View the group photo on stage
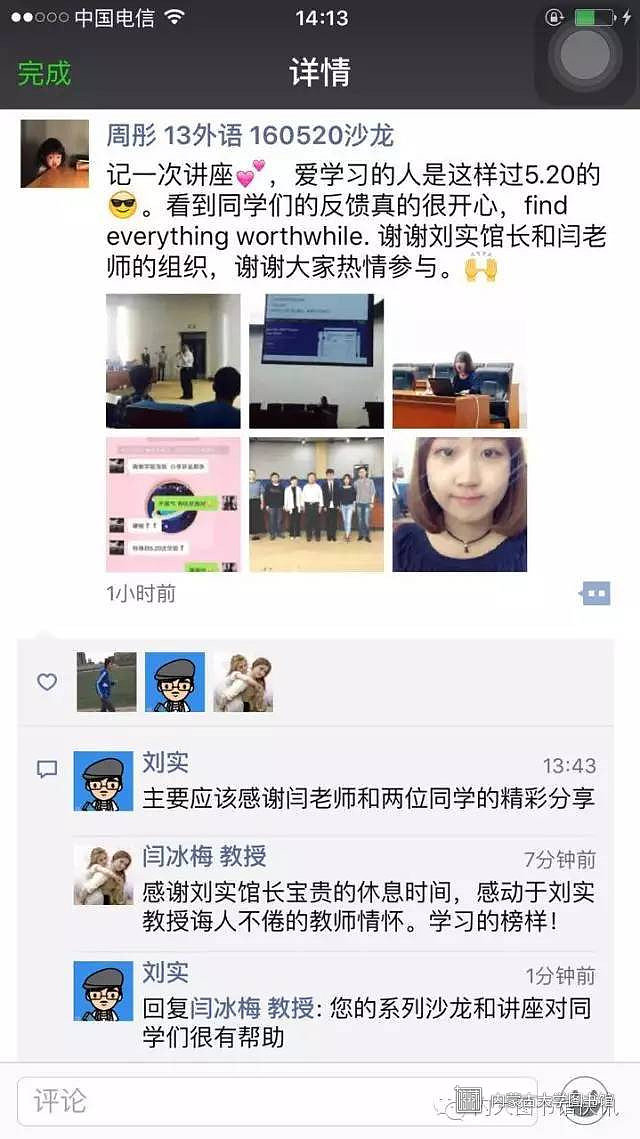This screenshot has height=1139, width=640. tap(316, 504)
